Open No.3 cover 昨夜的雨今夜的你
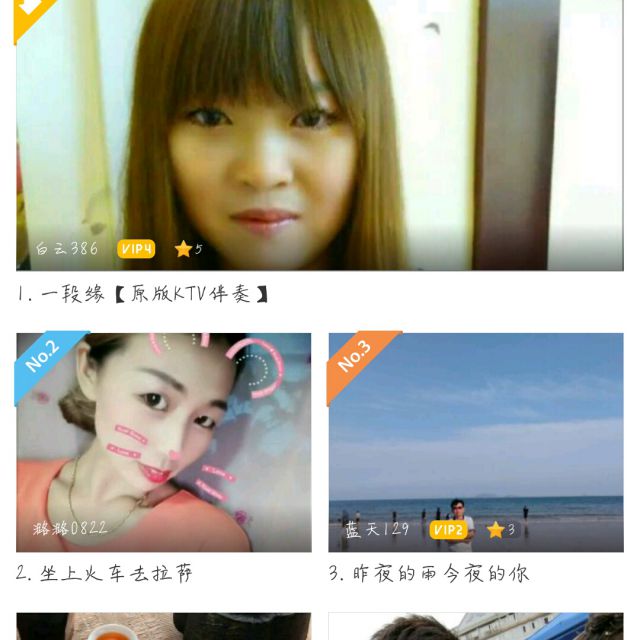This screenshot has height=640, width=640. pos(476,442)
